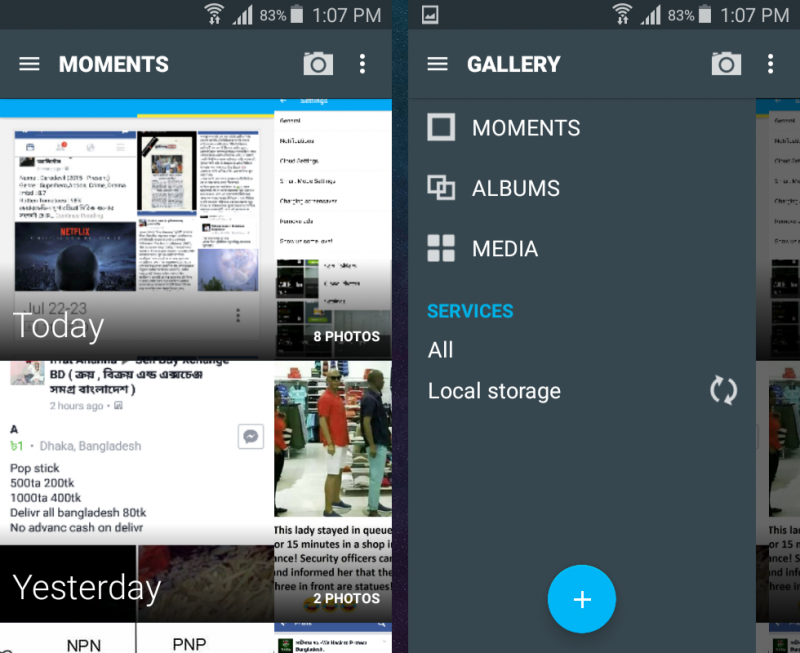Go to ALBUMS view
The image size is (800, 653).
point(515,188)
